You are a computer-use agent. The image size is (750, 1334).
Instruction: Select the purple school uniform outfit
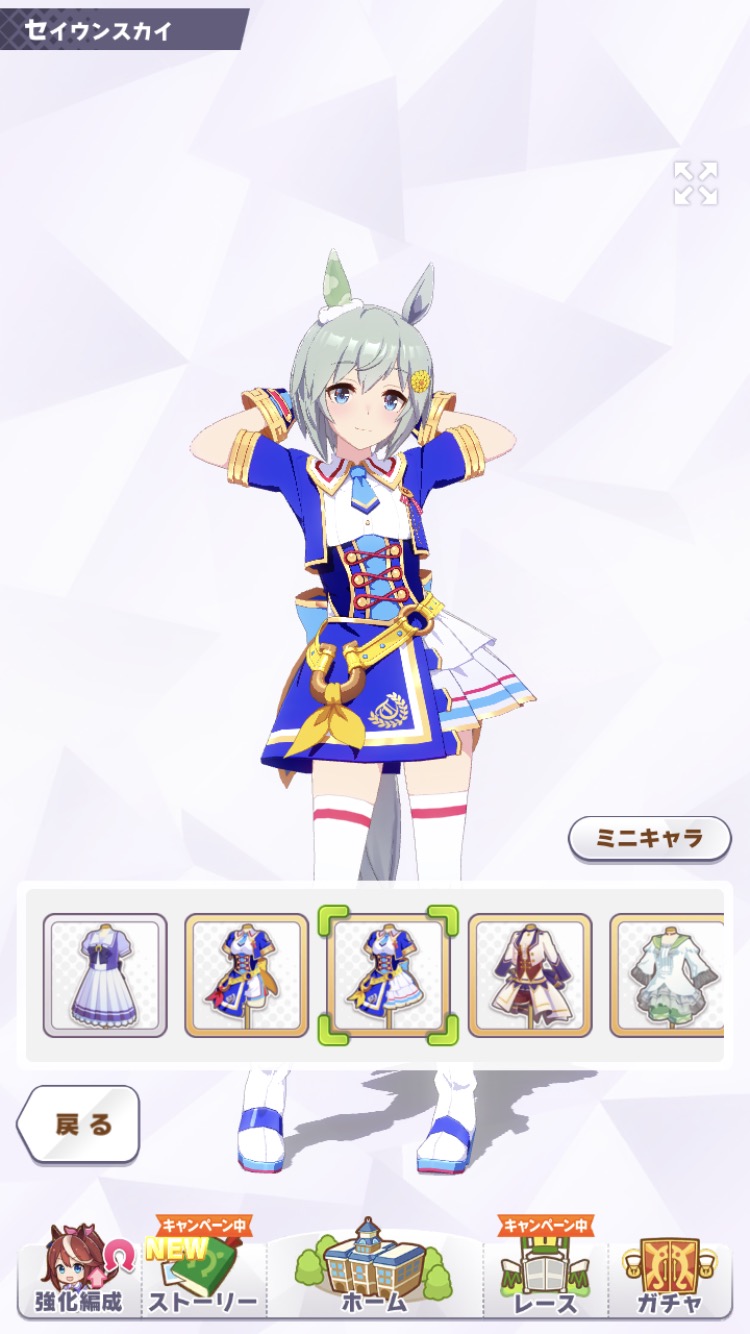(x=105, y=975)
